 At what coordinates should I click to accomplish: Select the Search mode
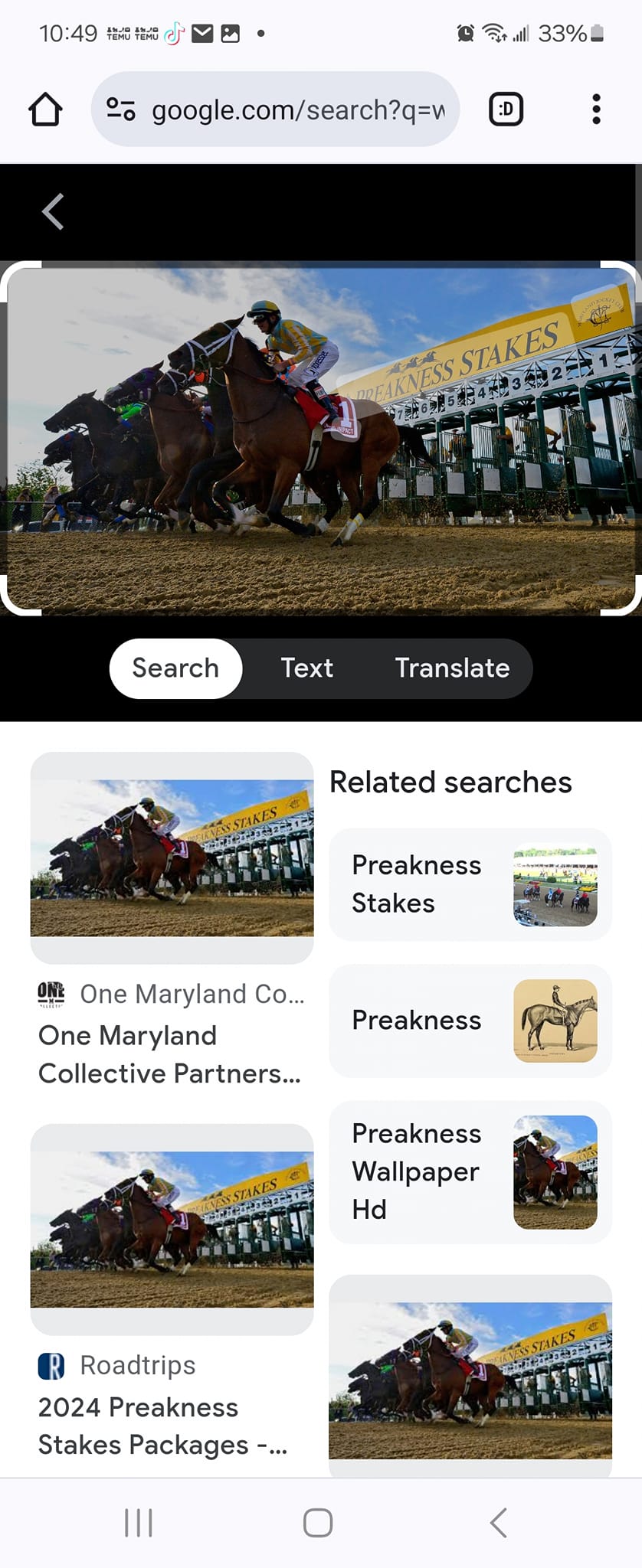tap(175, 668)
